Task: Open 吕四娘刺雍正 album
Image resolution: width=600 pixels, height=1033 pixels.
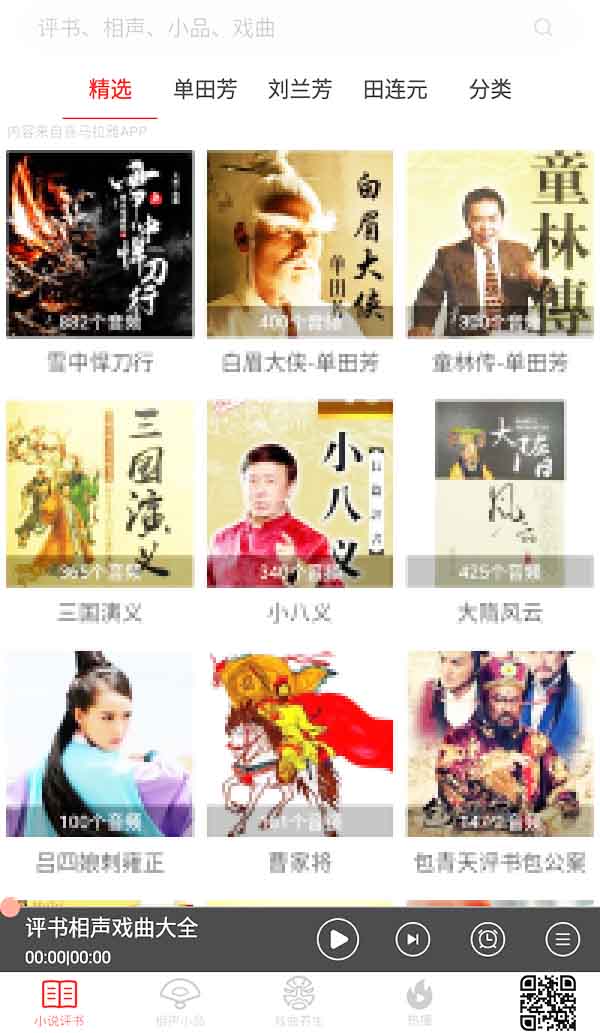Action: [100, 744]
